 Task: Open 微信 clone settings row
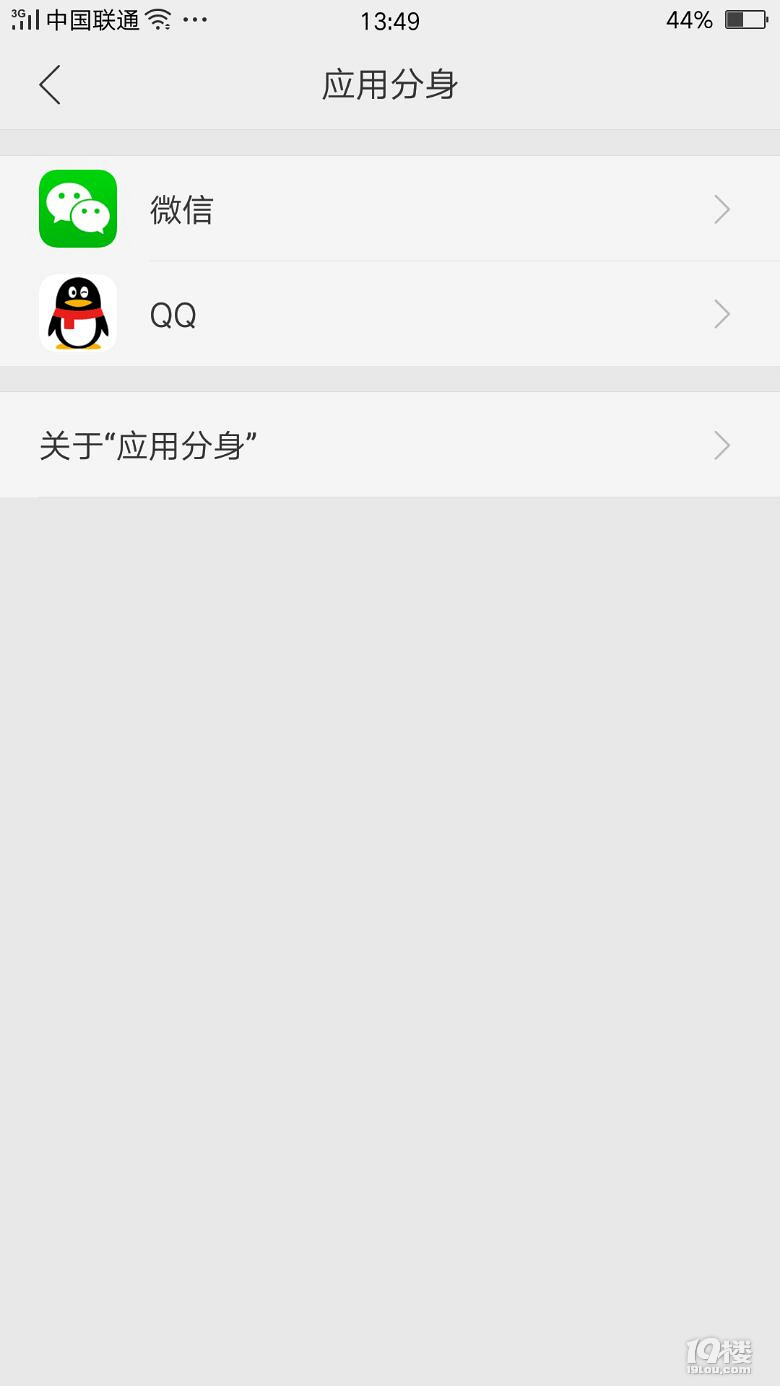(x=390, y=208)
